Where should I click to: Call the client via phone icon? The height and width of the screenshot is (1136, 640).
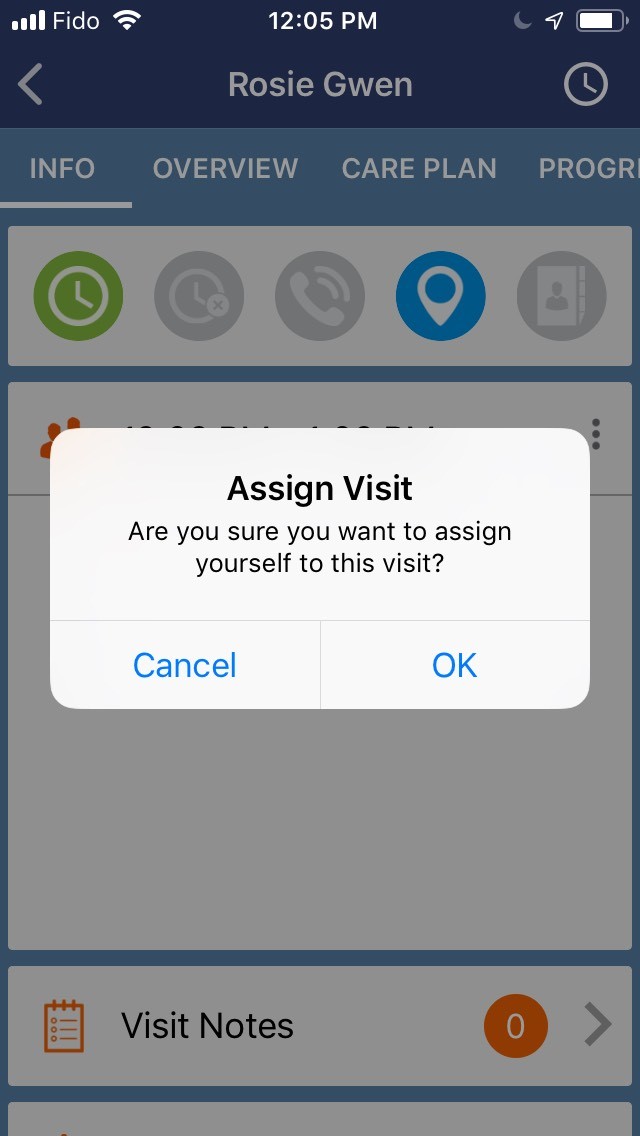click(x=320, y=296)
